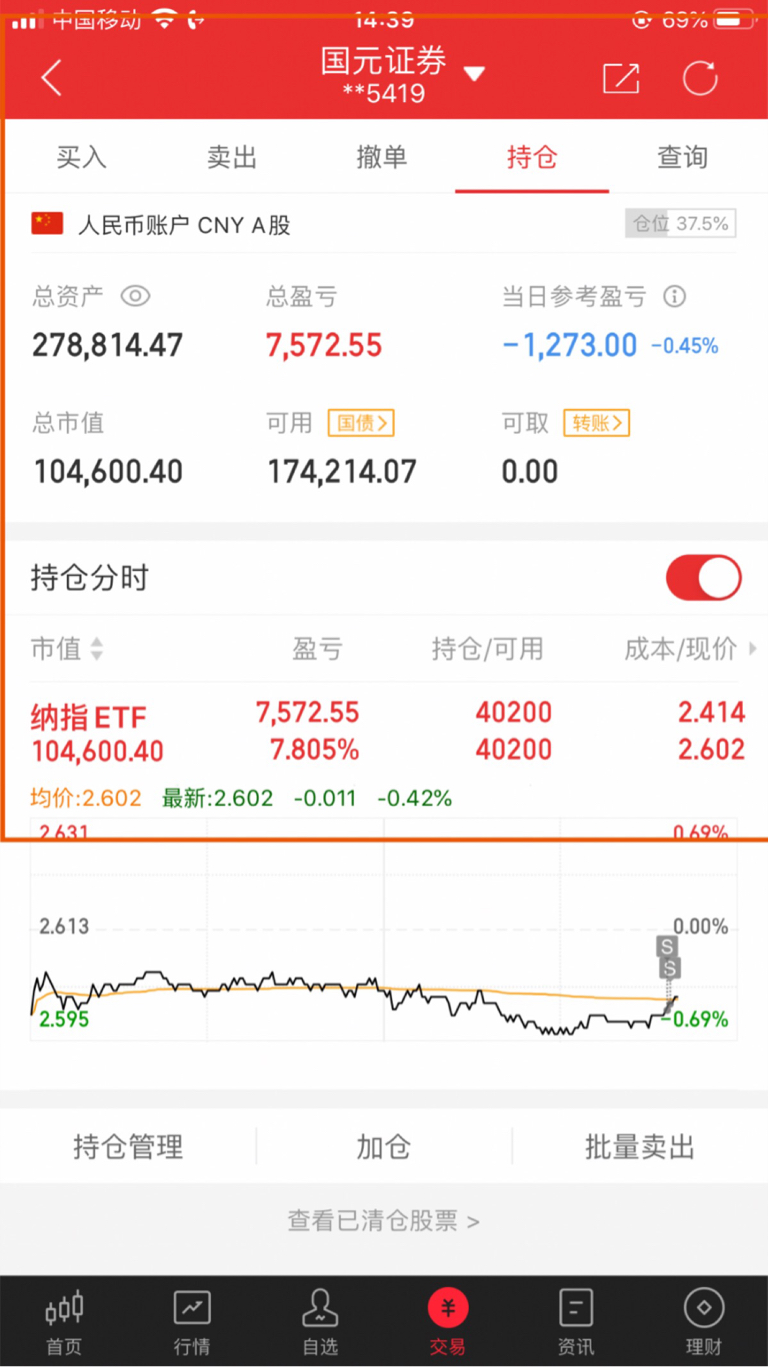Tap the info icon beside 当日参考盈亏
Viewport: 768px width, 1367px height.
coord(673,297)
